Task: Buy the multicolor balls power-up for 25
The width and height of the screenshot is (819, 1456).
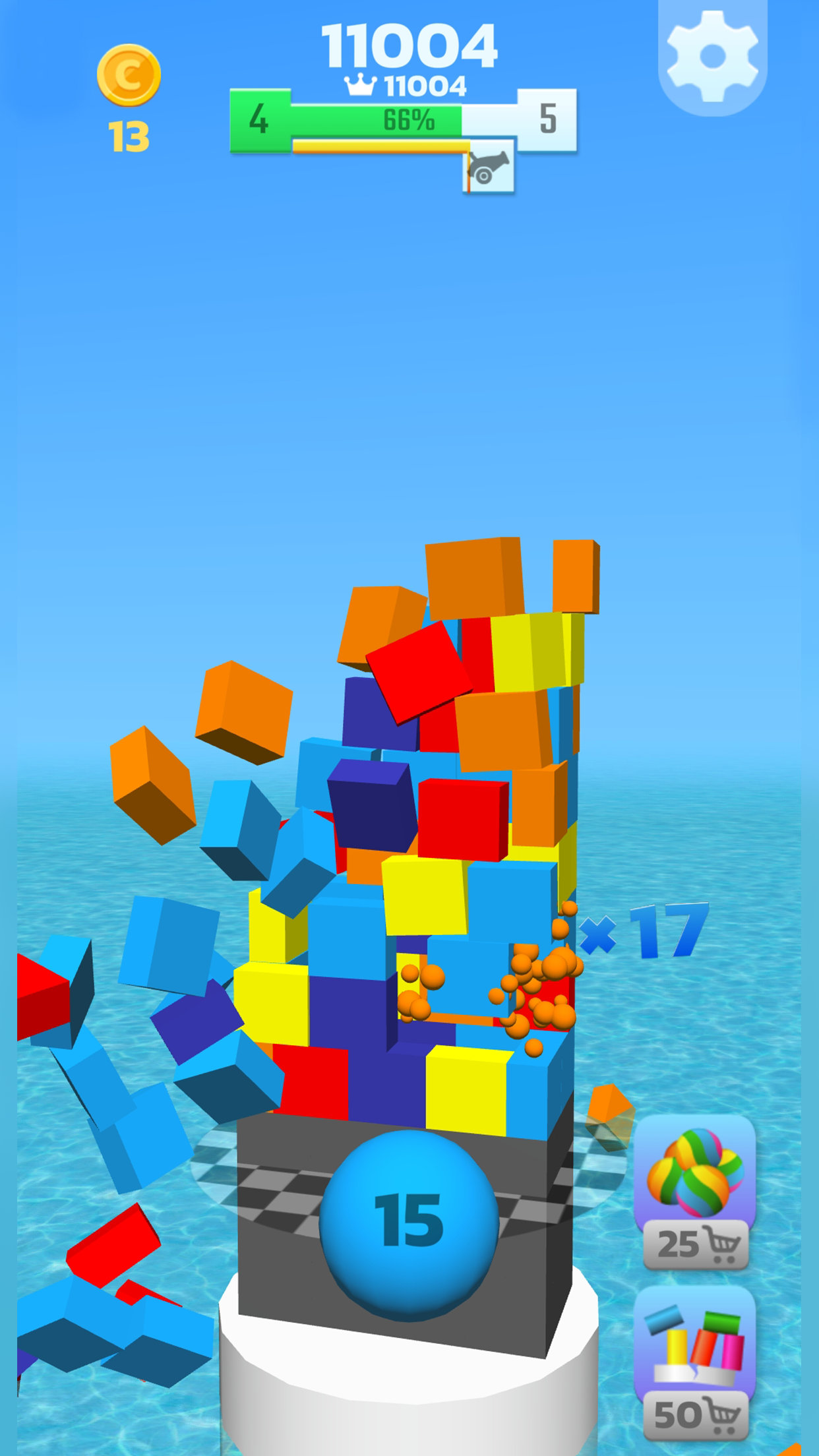Action: click(x=695, y=1194)
